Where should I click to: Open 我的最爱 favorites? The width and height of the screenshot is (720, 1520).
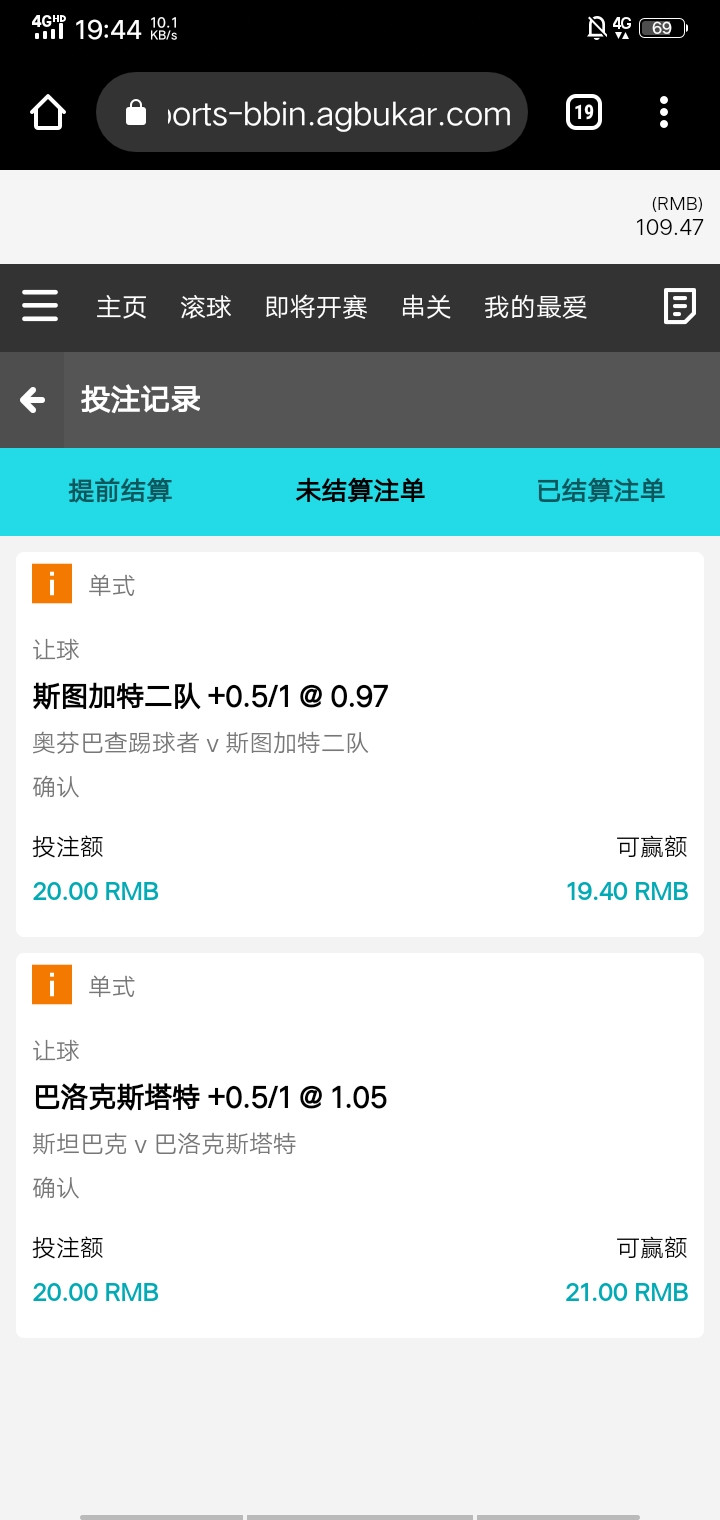point(535,308)
